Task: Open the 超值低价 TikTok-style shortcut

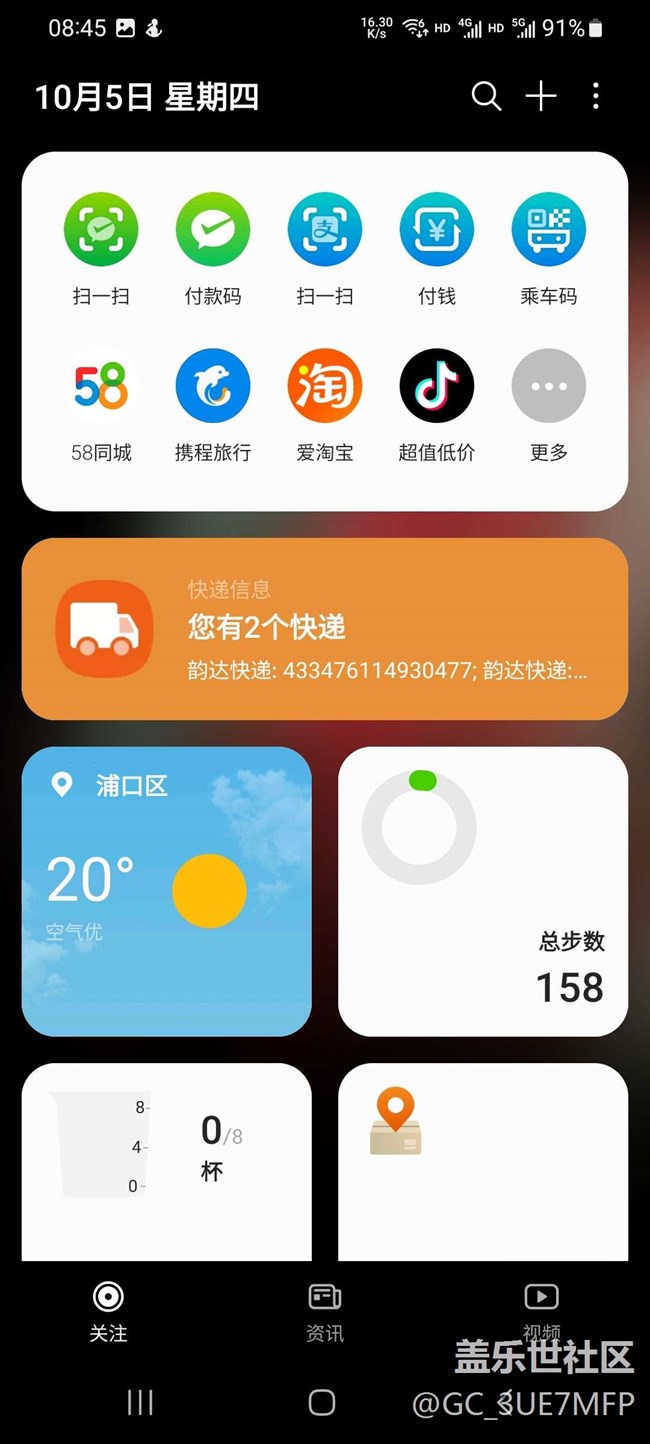Action: point(437,387)
